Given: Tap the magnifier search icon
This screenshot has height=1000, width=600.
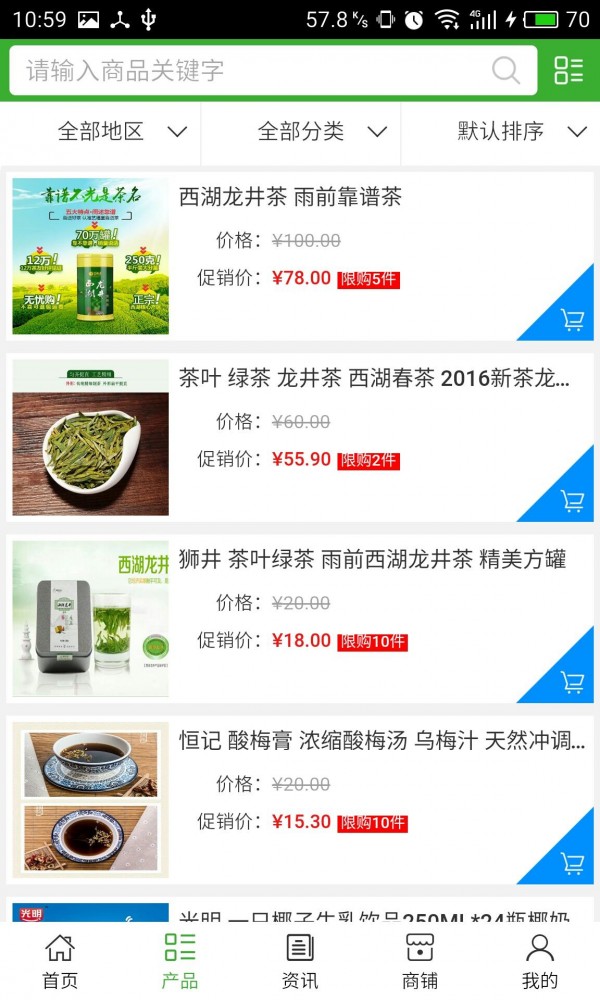Looking at the screenshot, I should (506, 71).
